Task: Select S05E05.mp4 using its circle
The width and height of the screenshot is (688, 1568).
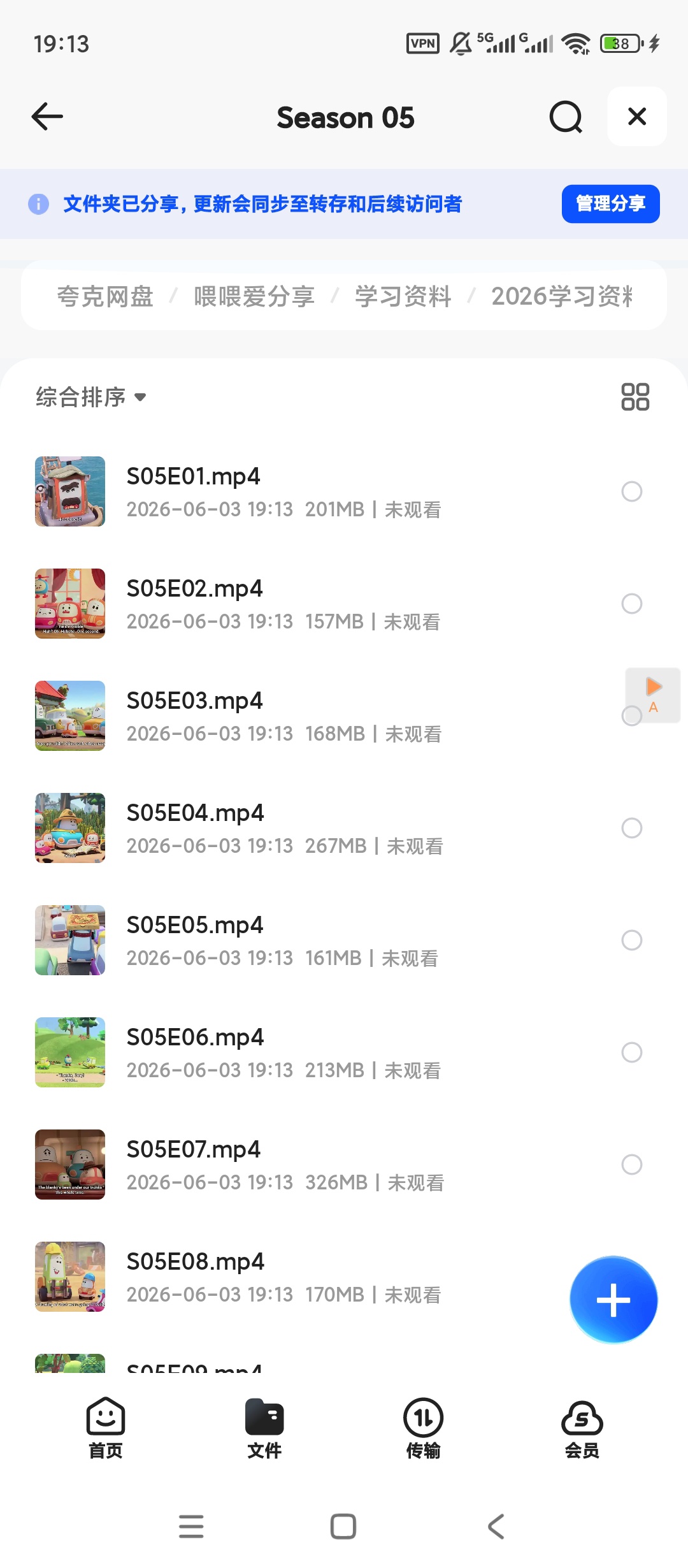Action: (x=631, y=940)
